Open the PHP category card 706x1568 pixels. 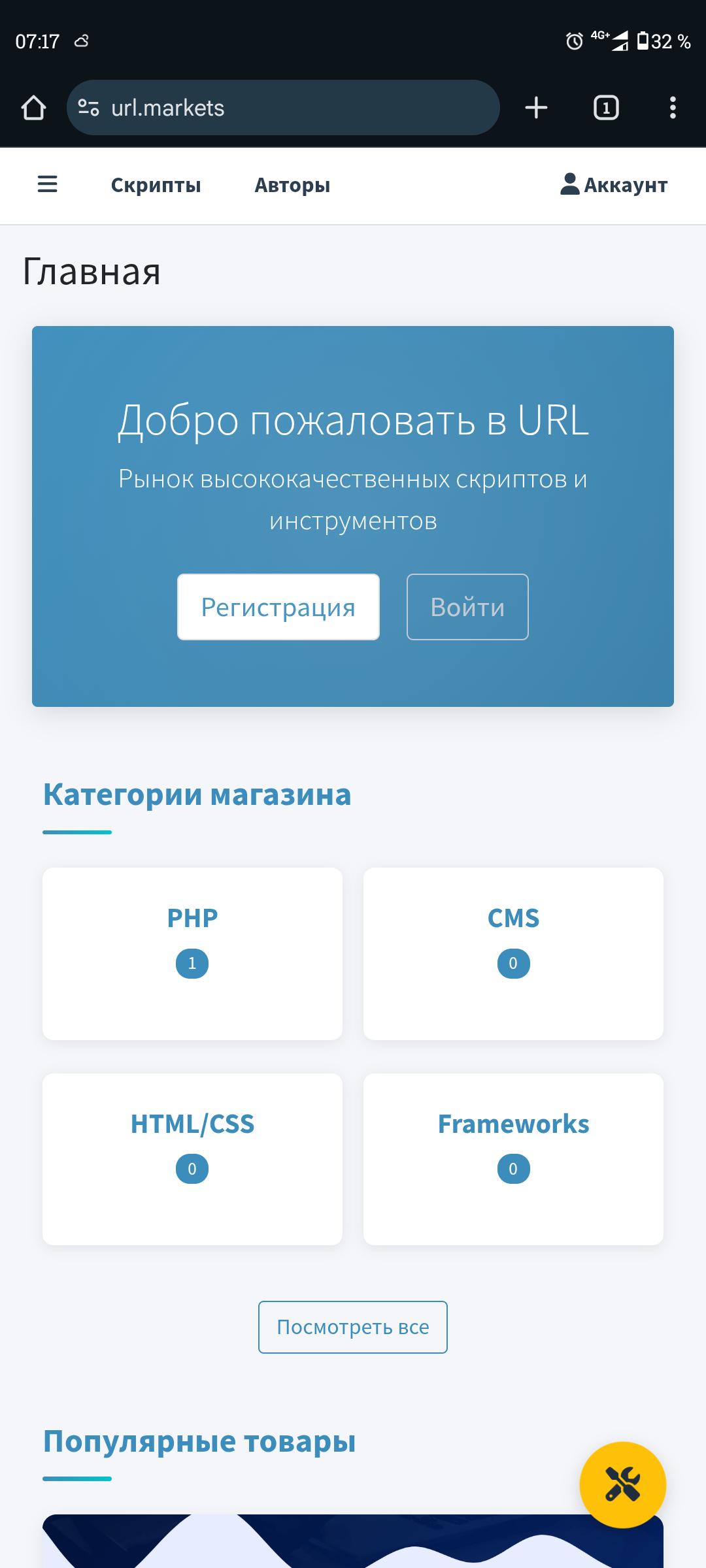192,954
